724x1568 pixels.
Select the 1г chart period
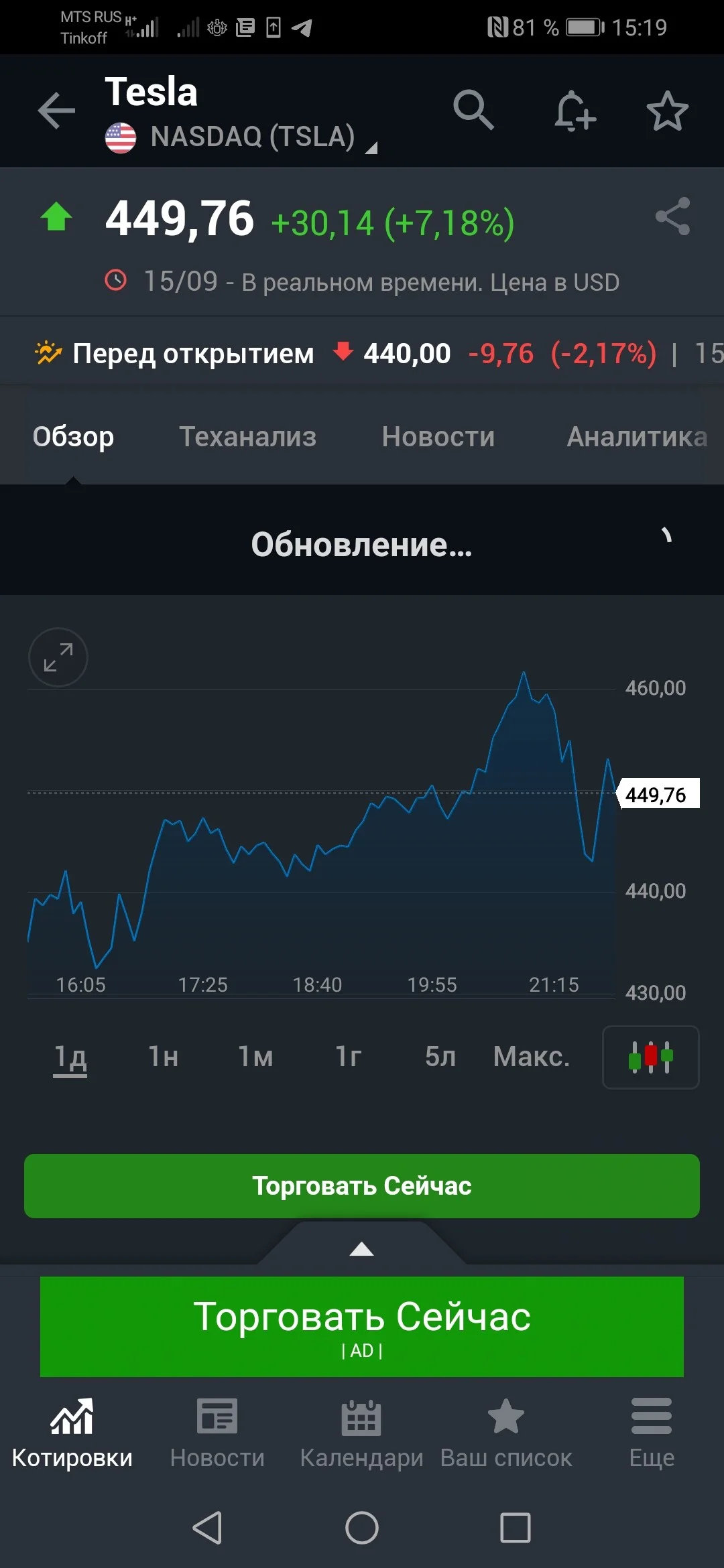point(348,1057)
